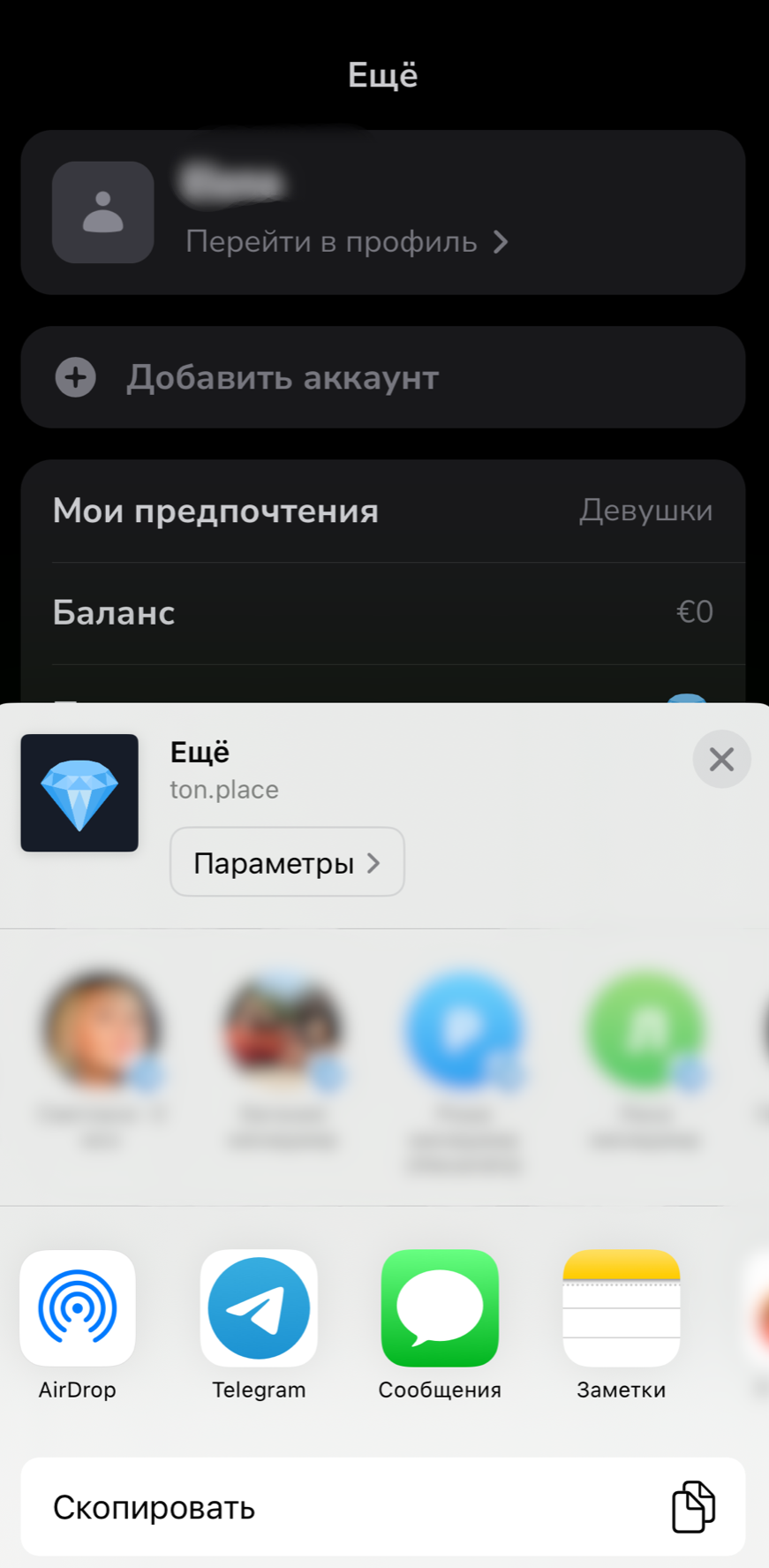Share through Сообщения app
Image resolution: width=769 pixels, height=1568 pixels.
point(440,1308)
